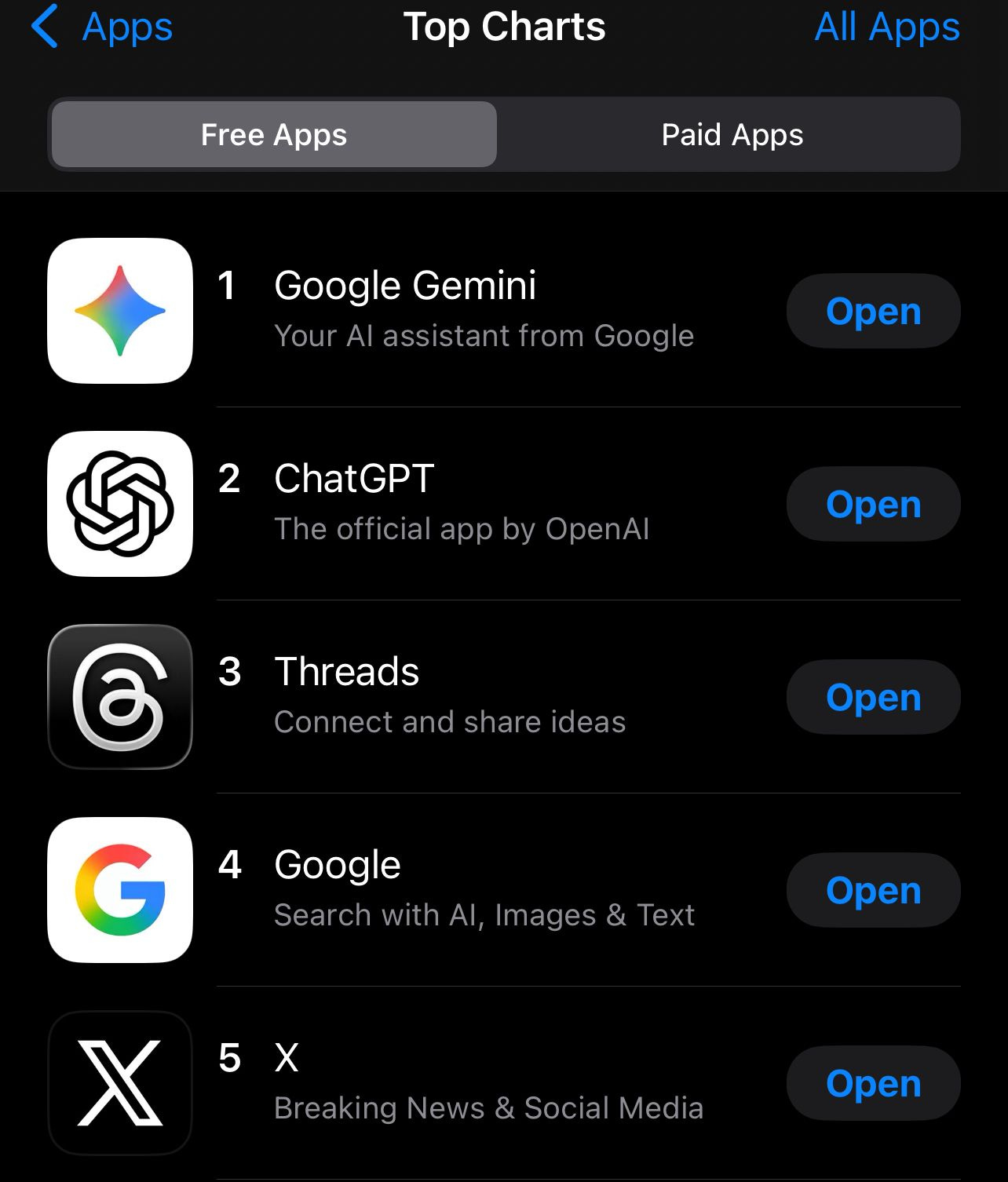
Task: Open the Google app icon tile
Action: [120, 890]
